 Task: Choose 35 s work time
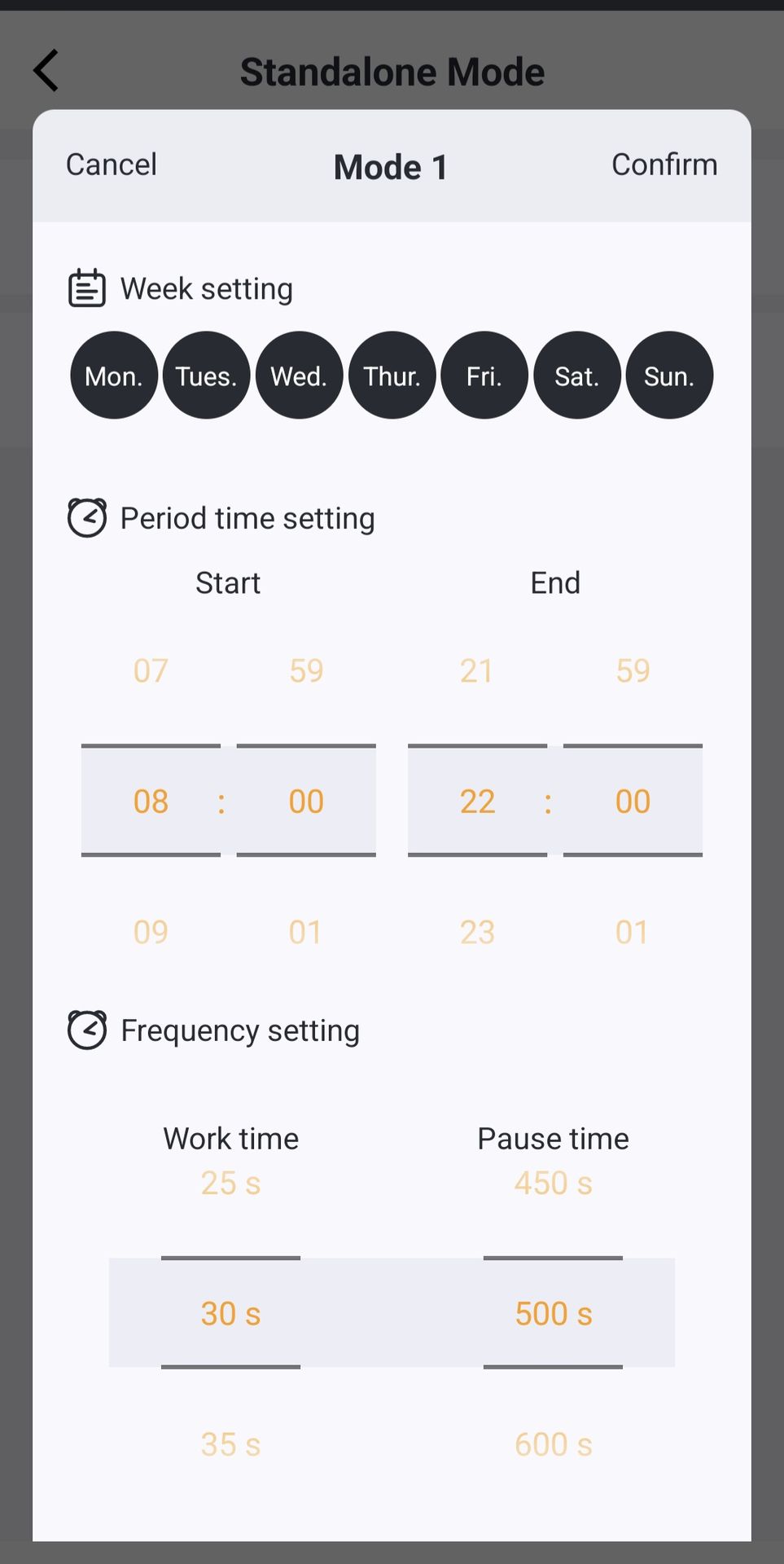(230, 1444)
